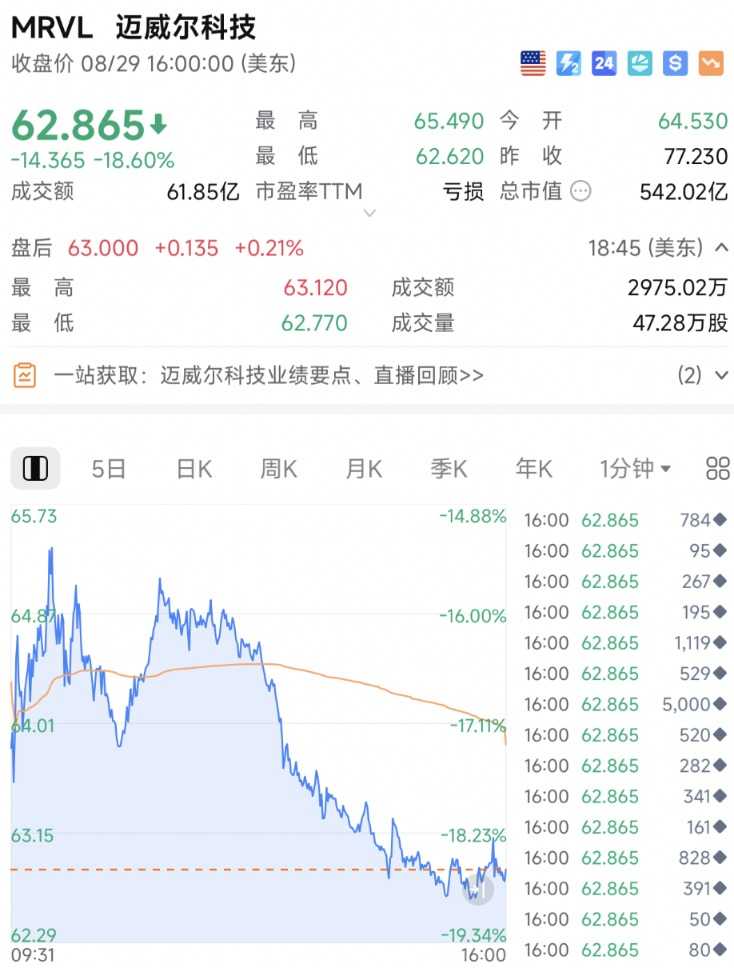Select the 日K chart tab
734x968 pixels.
193,468
